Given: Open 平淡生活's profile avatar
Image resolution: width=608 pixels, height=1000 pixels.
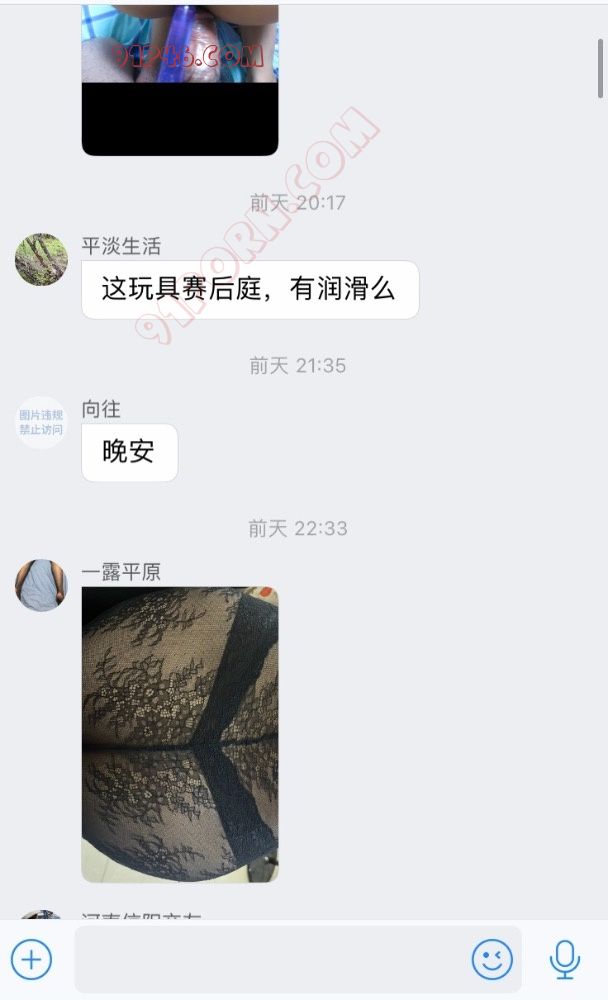Looking at the screenshot, I should (41, 260).
